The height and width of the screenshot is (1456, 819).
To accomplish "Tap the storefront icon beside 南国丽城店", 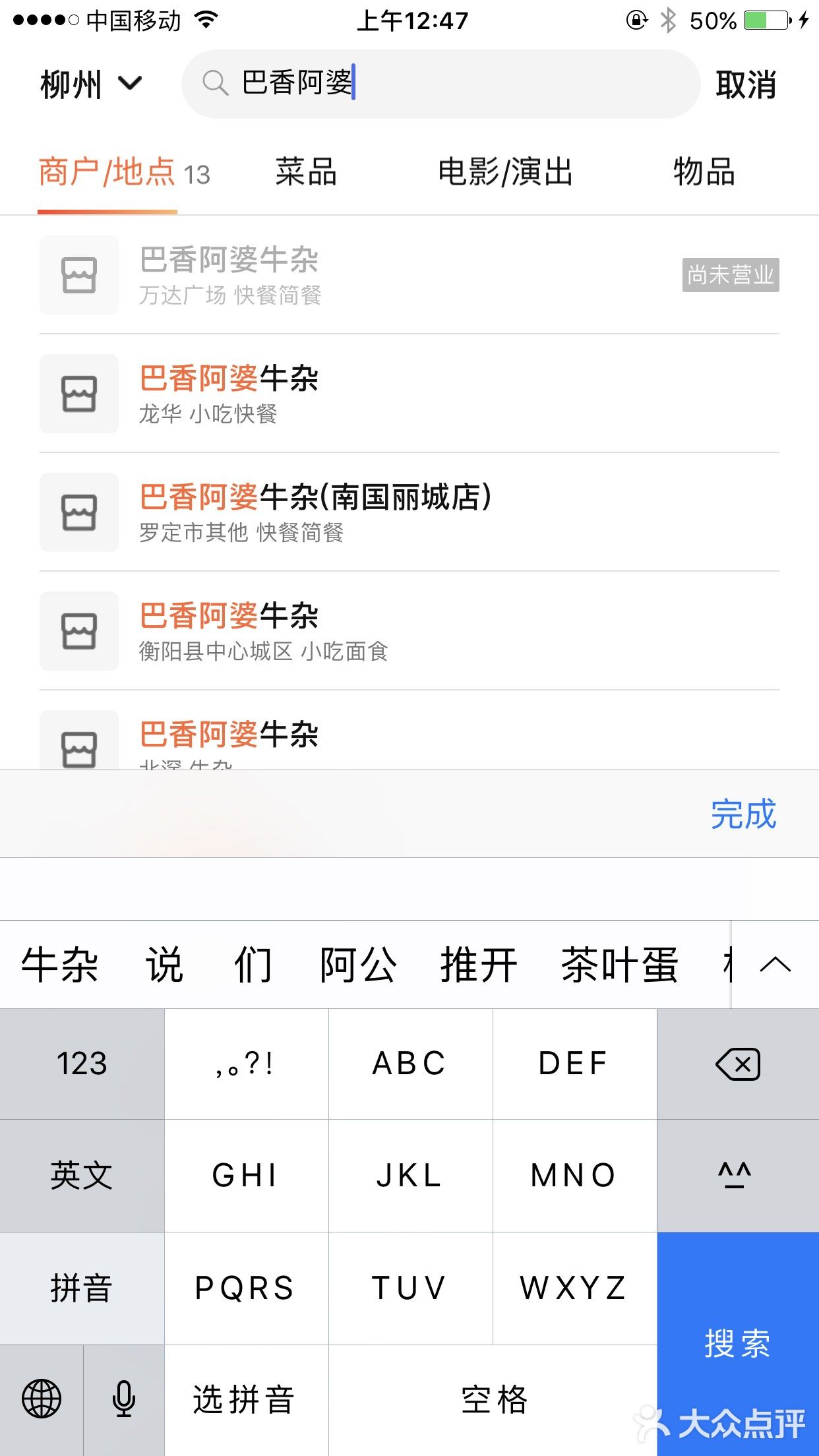I will [x=78, y=512].
